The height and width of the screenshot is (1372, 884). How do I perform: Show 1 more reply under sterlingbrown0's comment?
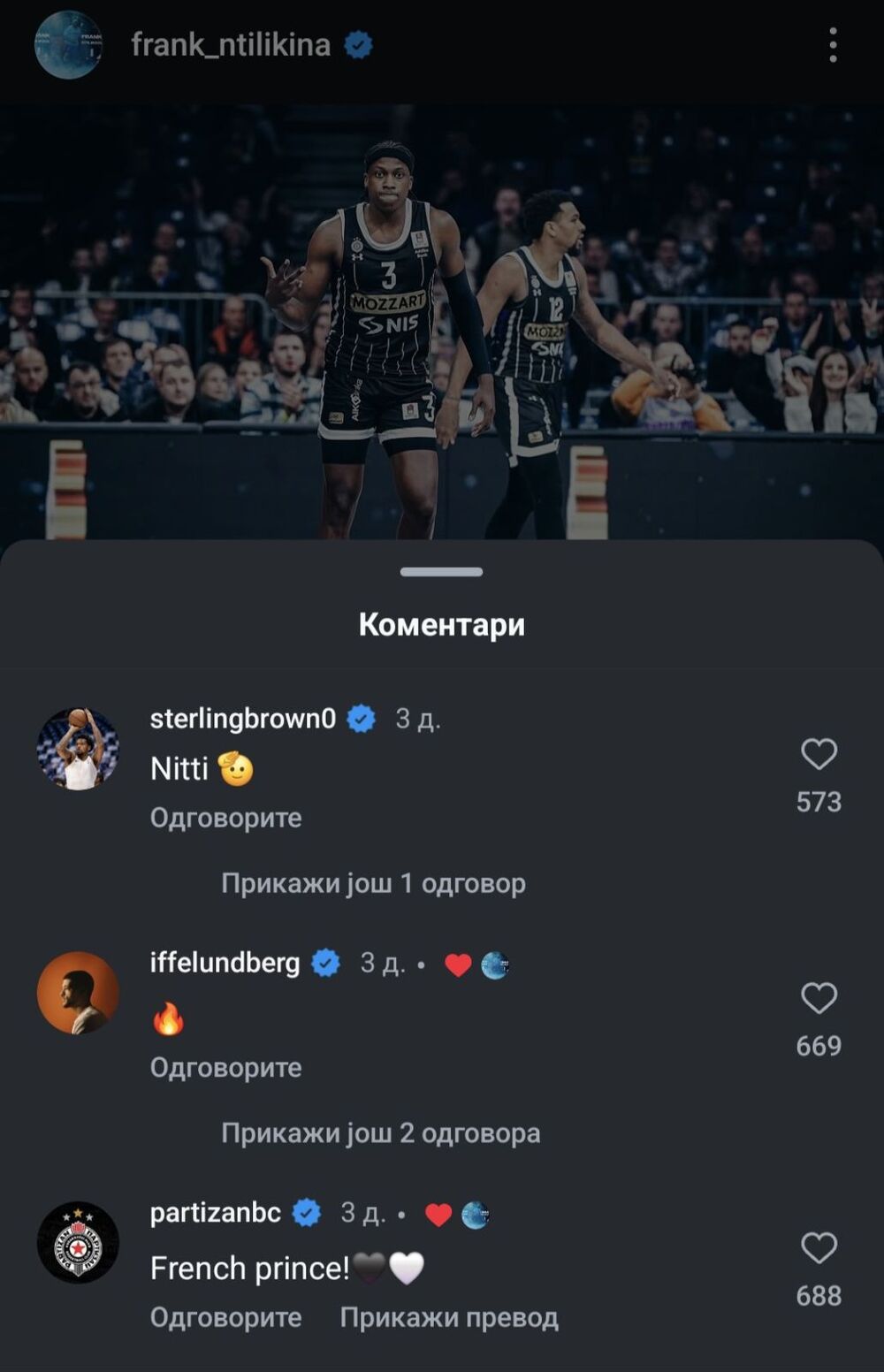pos(373,883)
